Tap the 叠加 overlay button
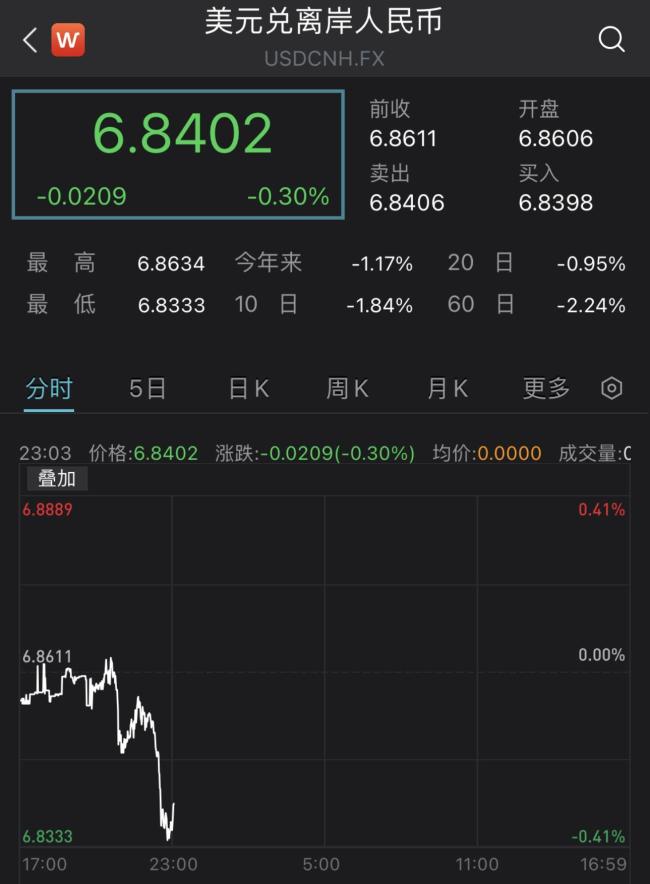650x884 pixels. [x=57, y=479]
